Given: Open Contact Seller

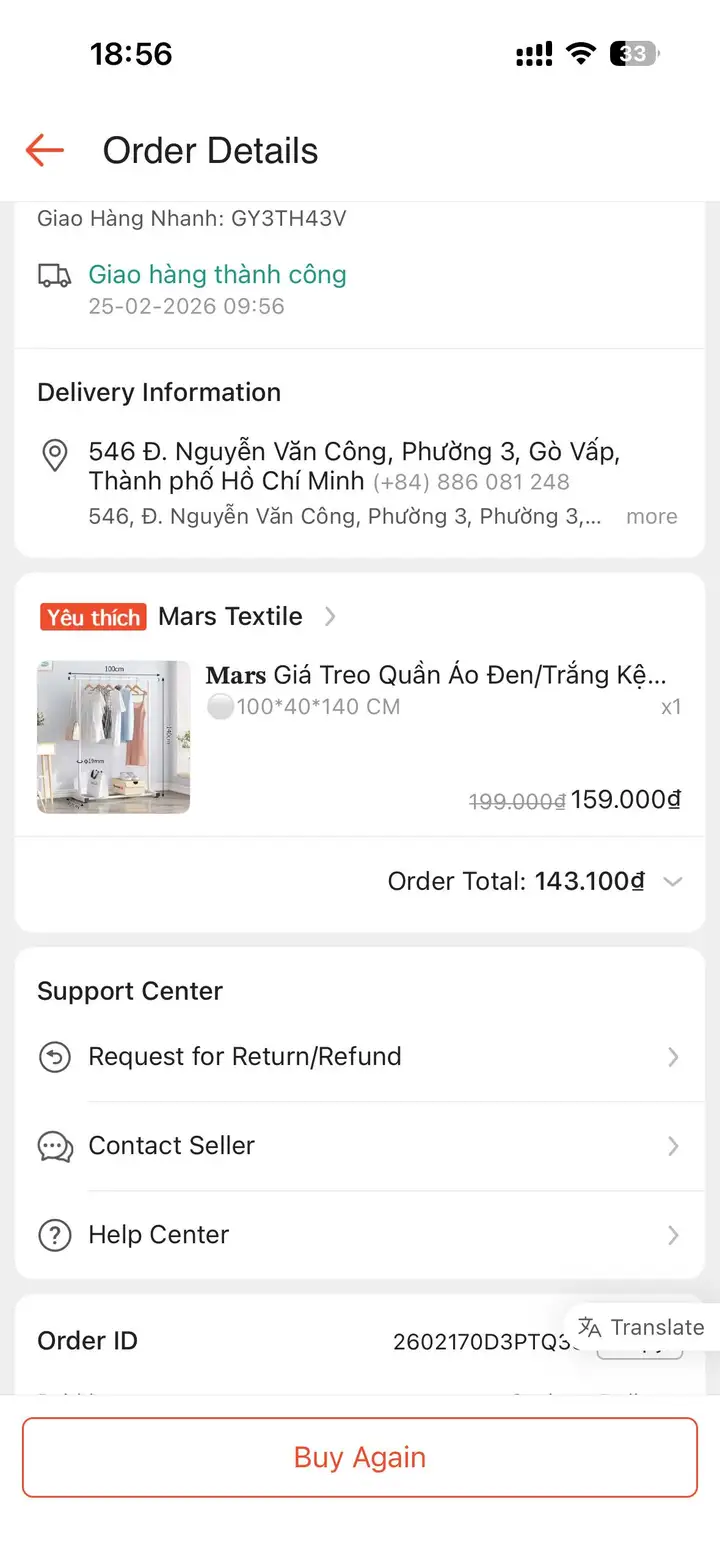Looking at the screenshot, I should tap(360, 1146).
